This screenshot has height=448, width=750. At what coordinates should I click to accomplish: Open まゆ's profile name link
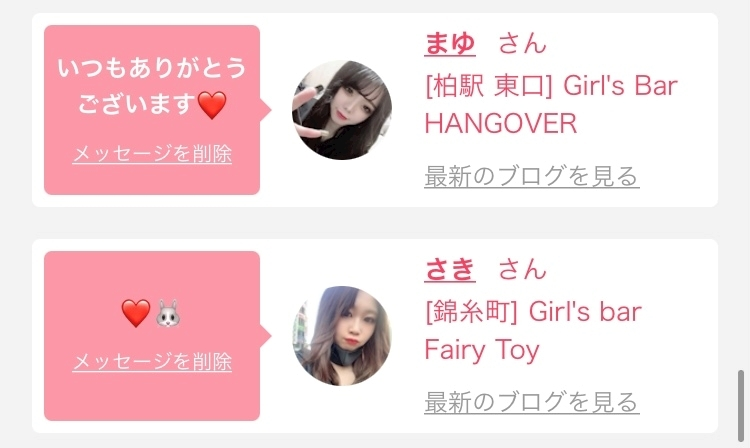pos(450,43)
